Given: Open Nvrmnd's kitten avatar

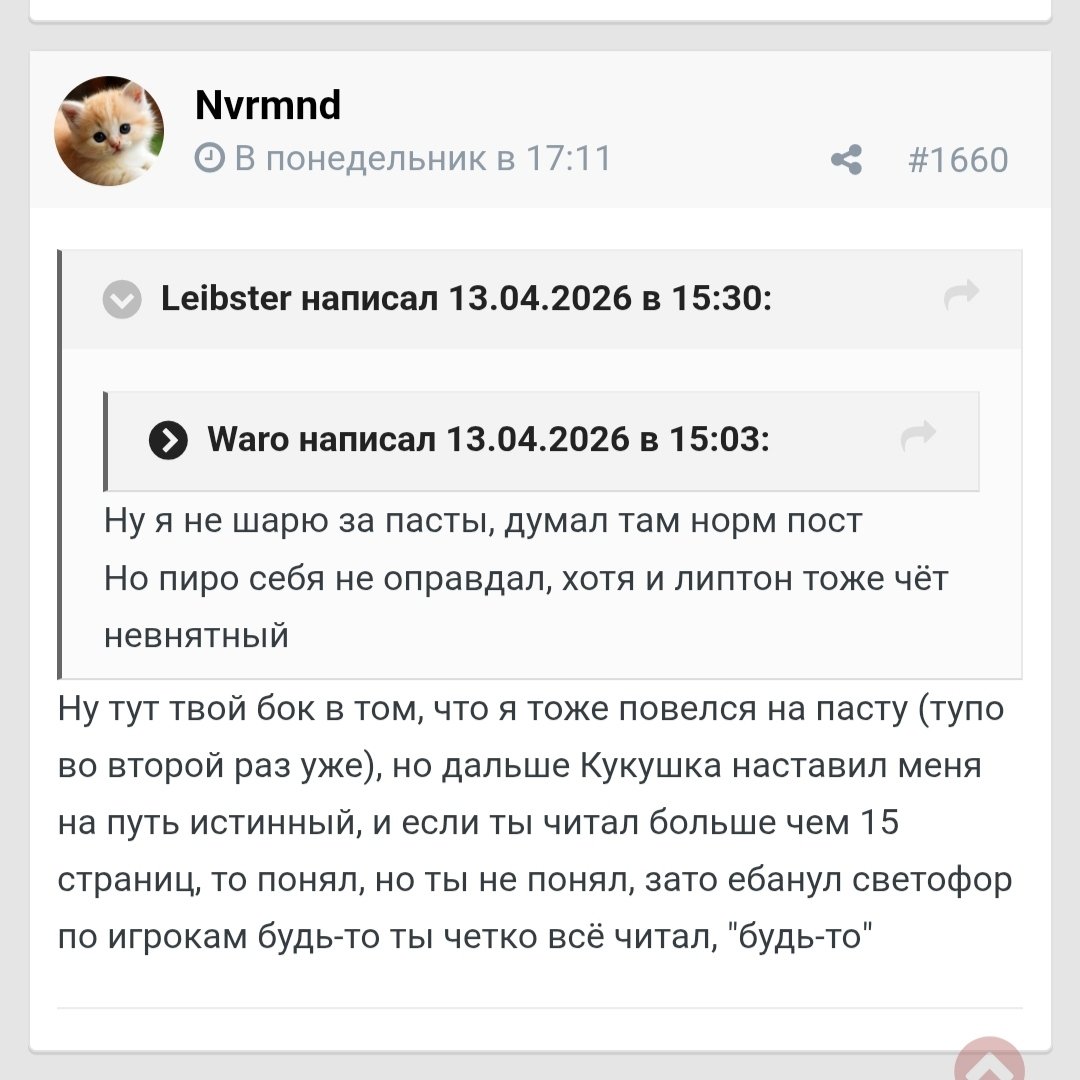Looking at the screenshot, I should pos(108,131).
